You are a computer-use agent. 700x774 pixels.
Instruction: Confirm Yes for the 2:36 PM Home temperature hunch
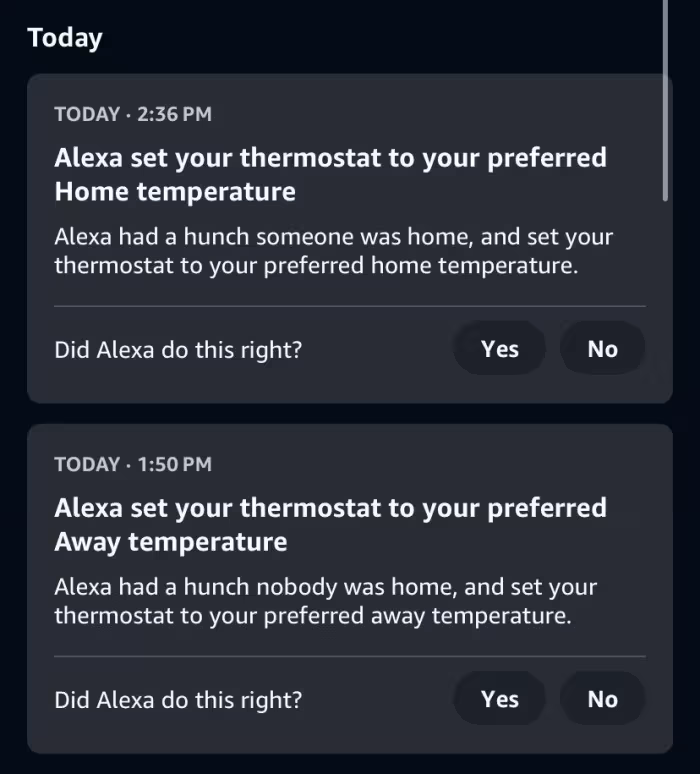tap(500, 348)
